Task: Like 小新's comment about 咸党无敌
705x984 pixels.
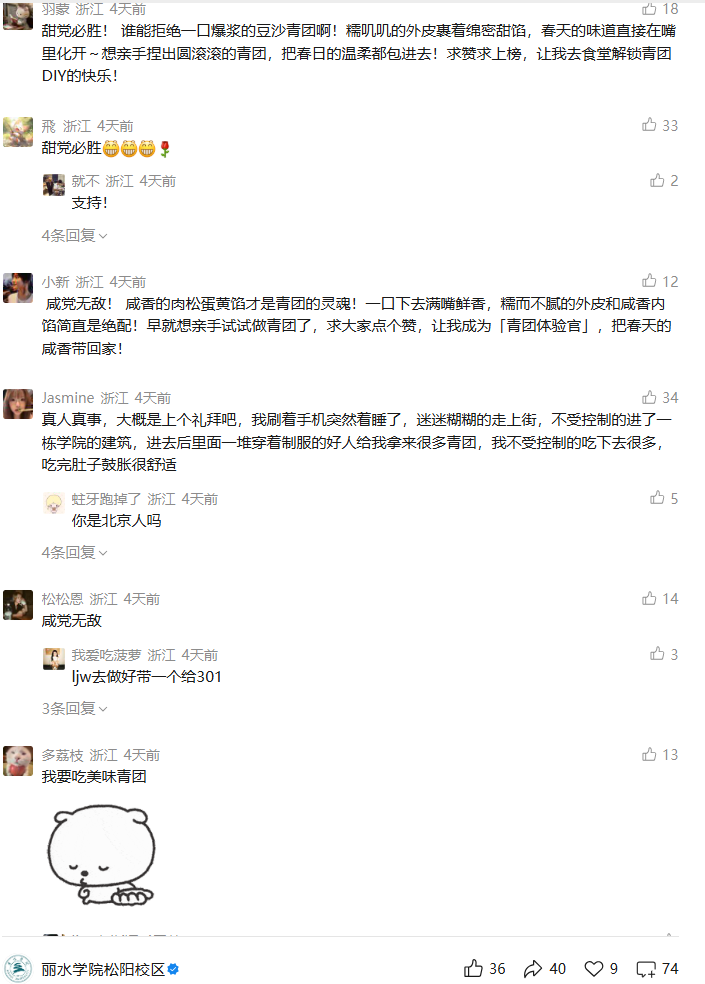Action: pos(650,281)
